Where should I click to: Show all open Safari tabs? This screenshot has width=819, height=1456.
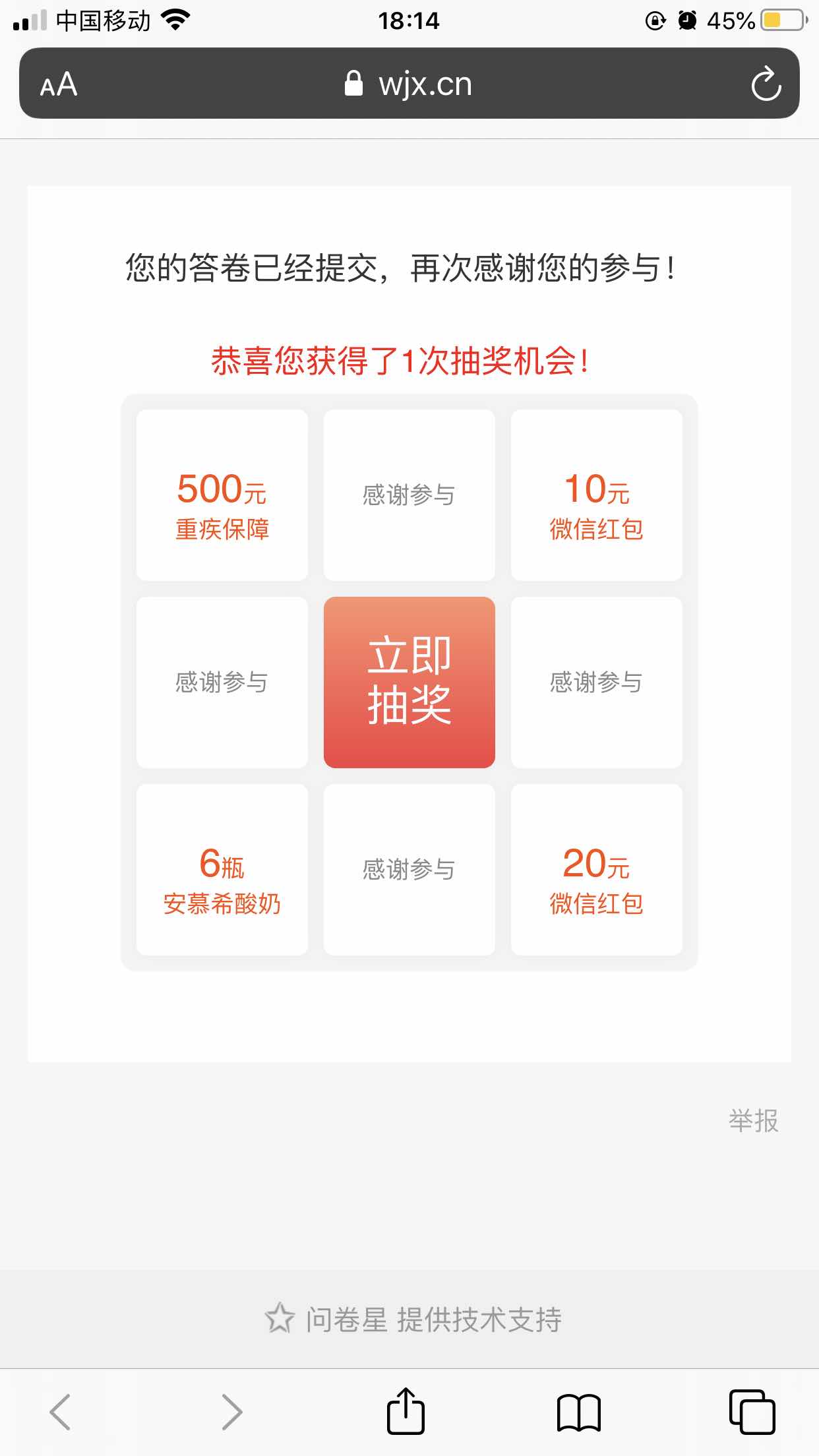coord(752,1412)
